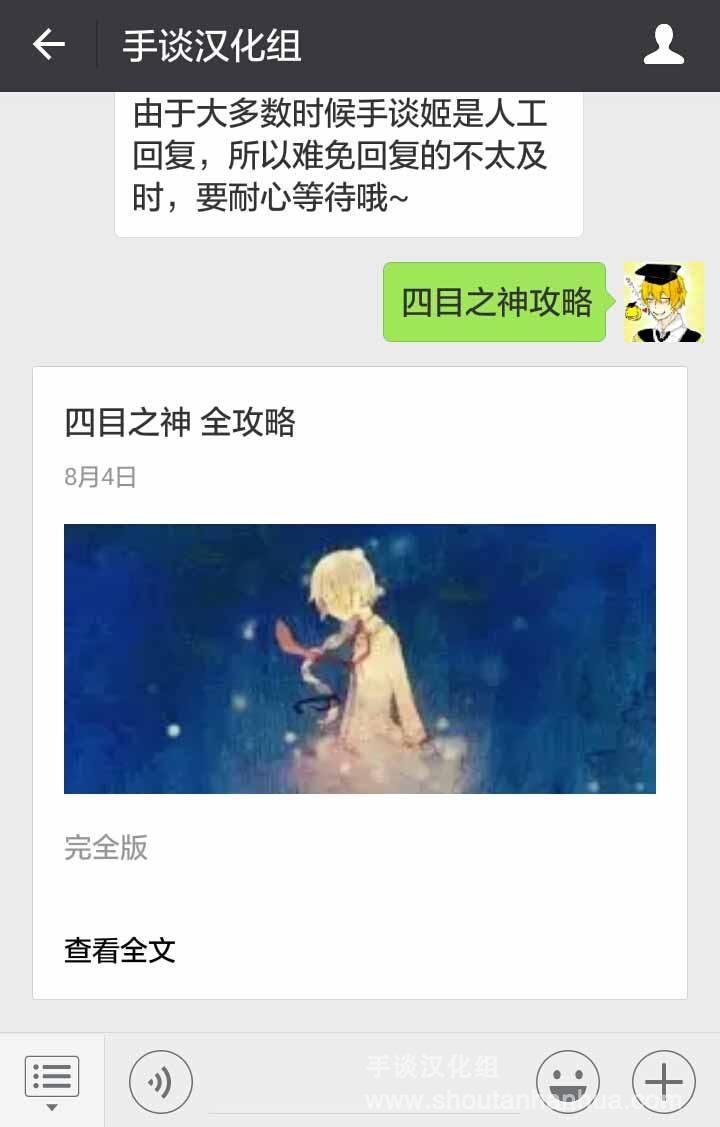Open the plus attachment options
This screenshot has height=1127, width=720.
click(664, 1081)
